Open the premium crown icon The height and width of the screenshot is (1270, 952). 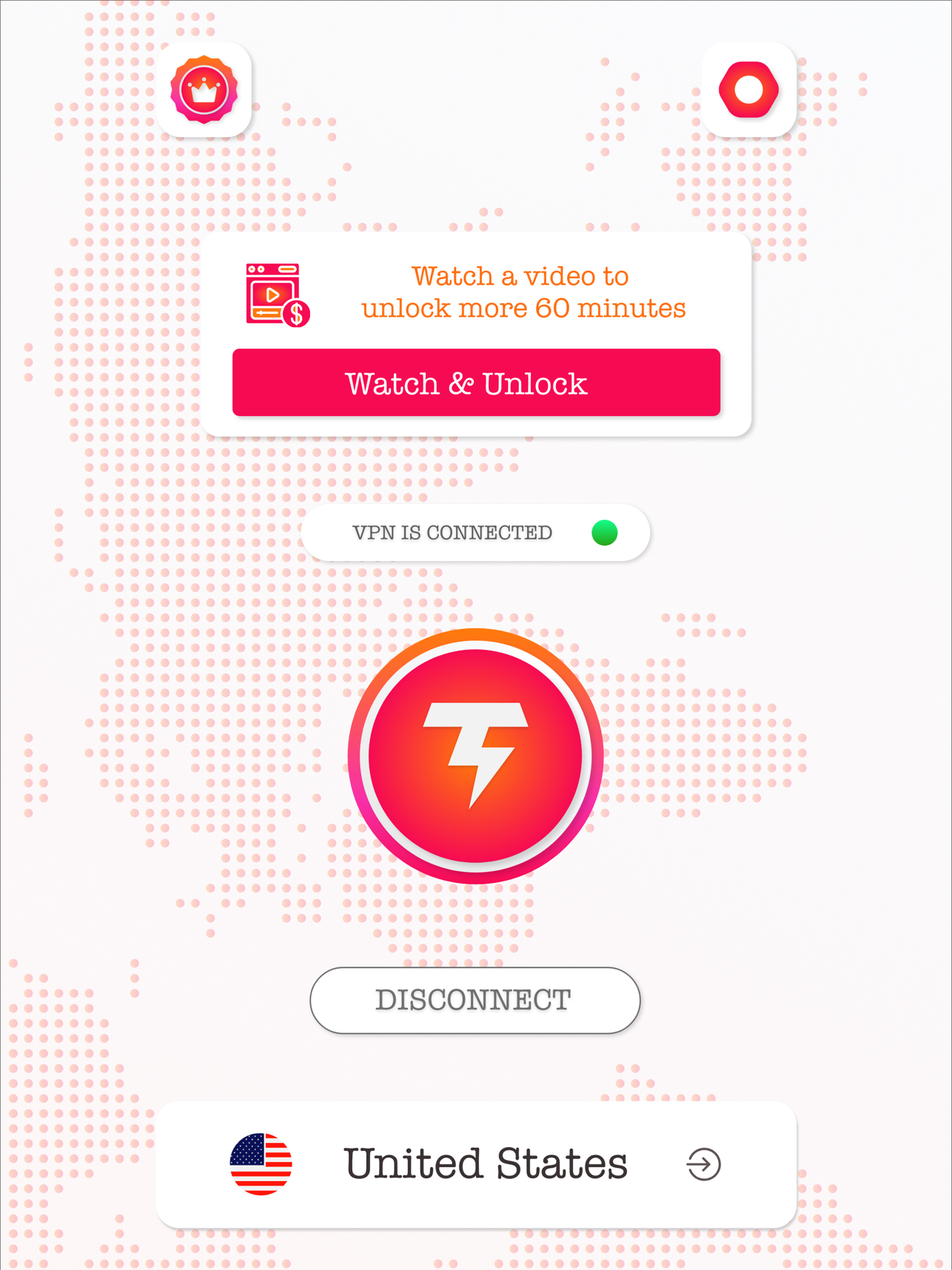(x=204, y=90)
